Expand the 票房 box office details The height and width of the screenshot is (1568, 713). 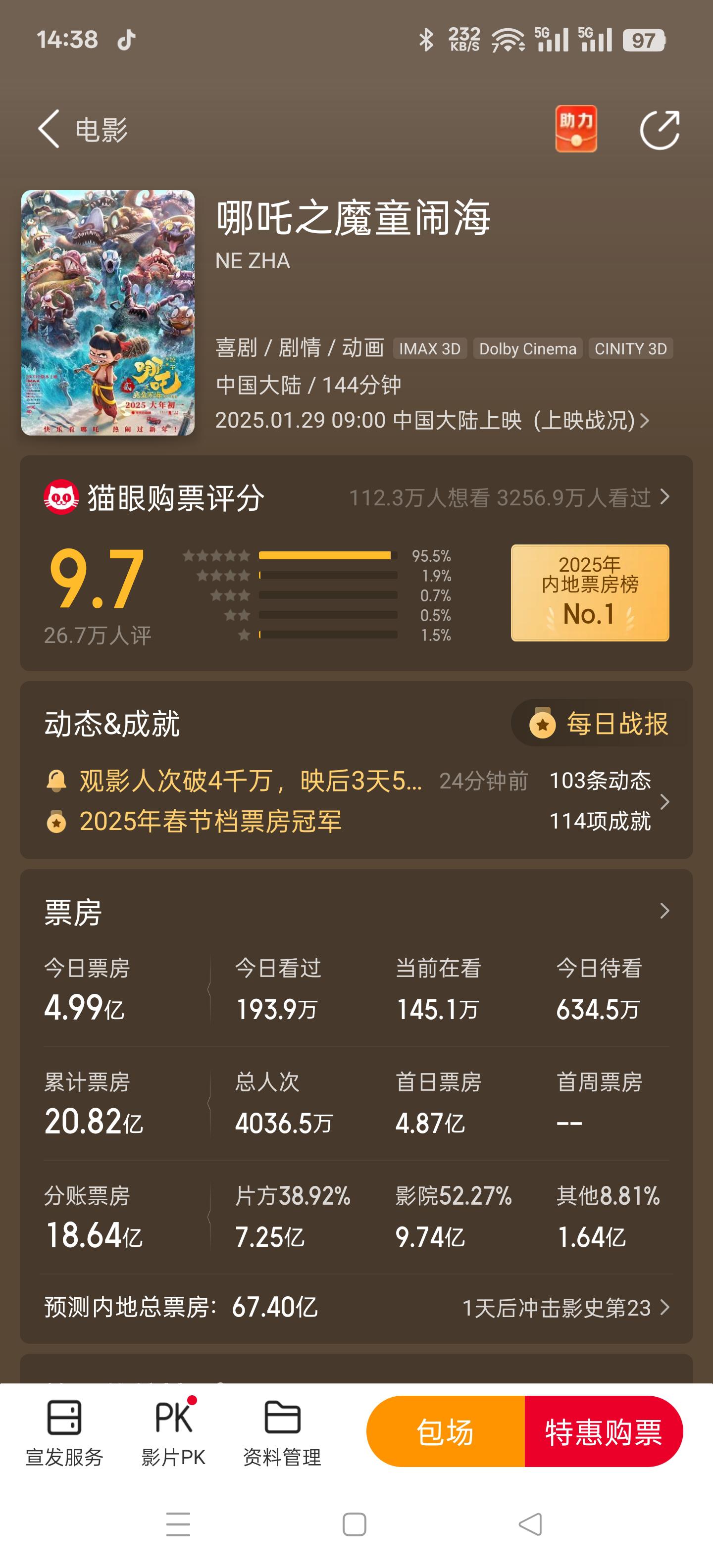[x=663, y=911]
